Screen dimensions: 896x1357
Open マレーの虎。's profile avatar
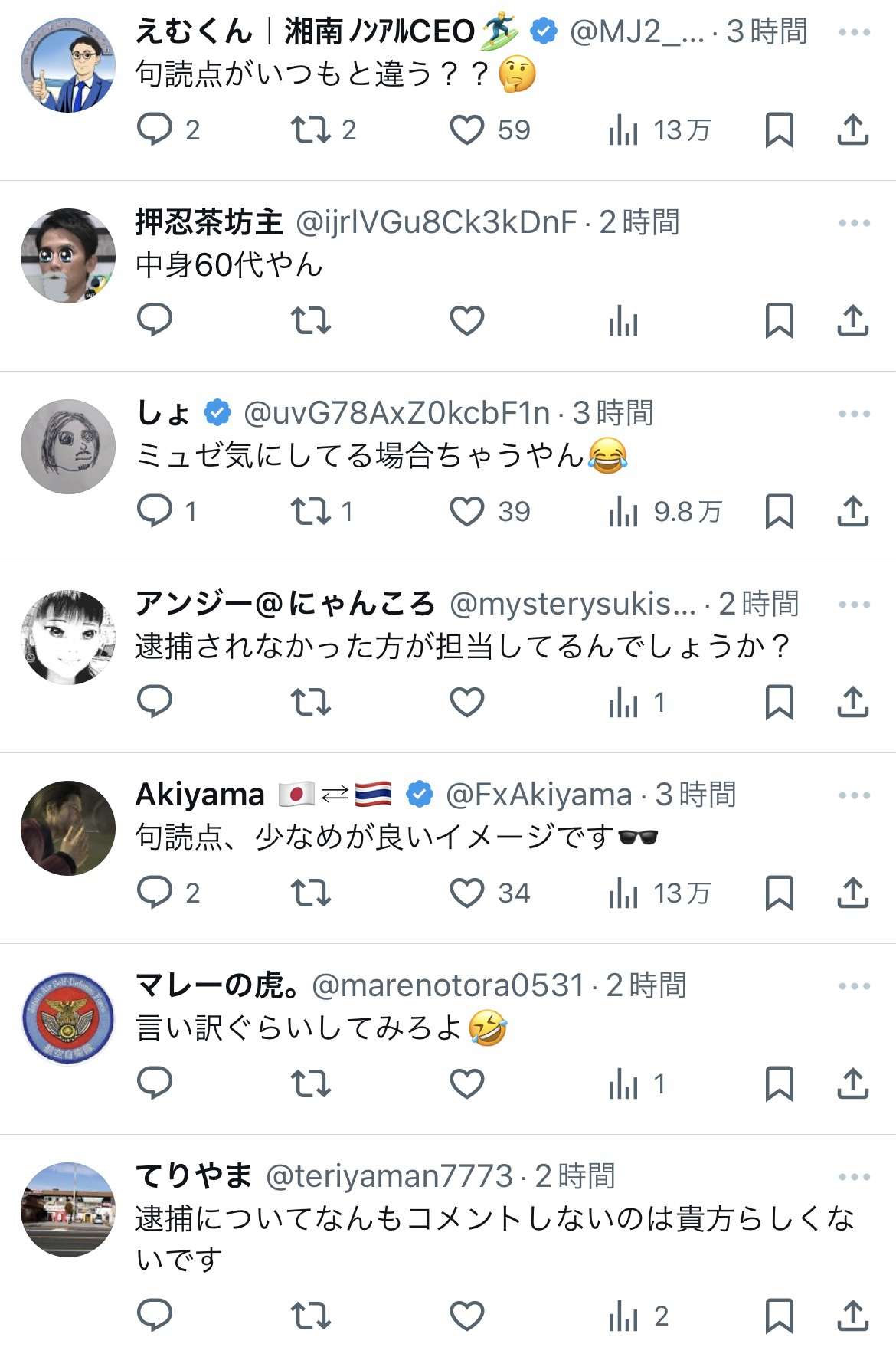click(x=68, y=1018)
